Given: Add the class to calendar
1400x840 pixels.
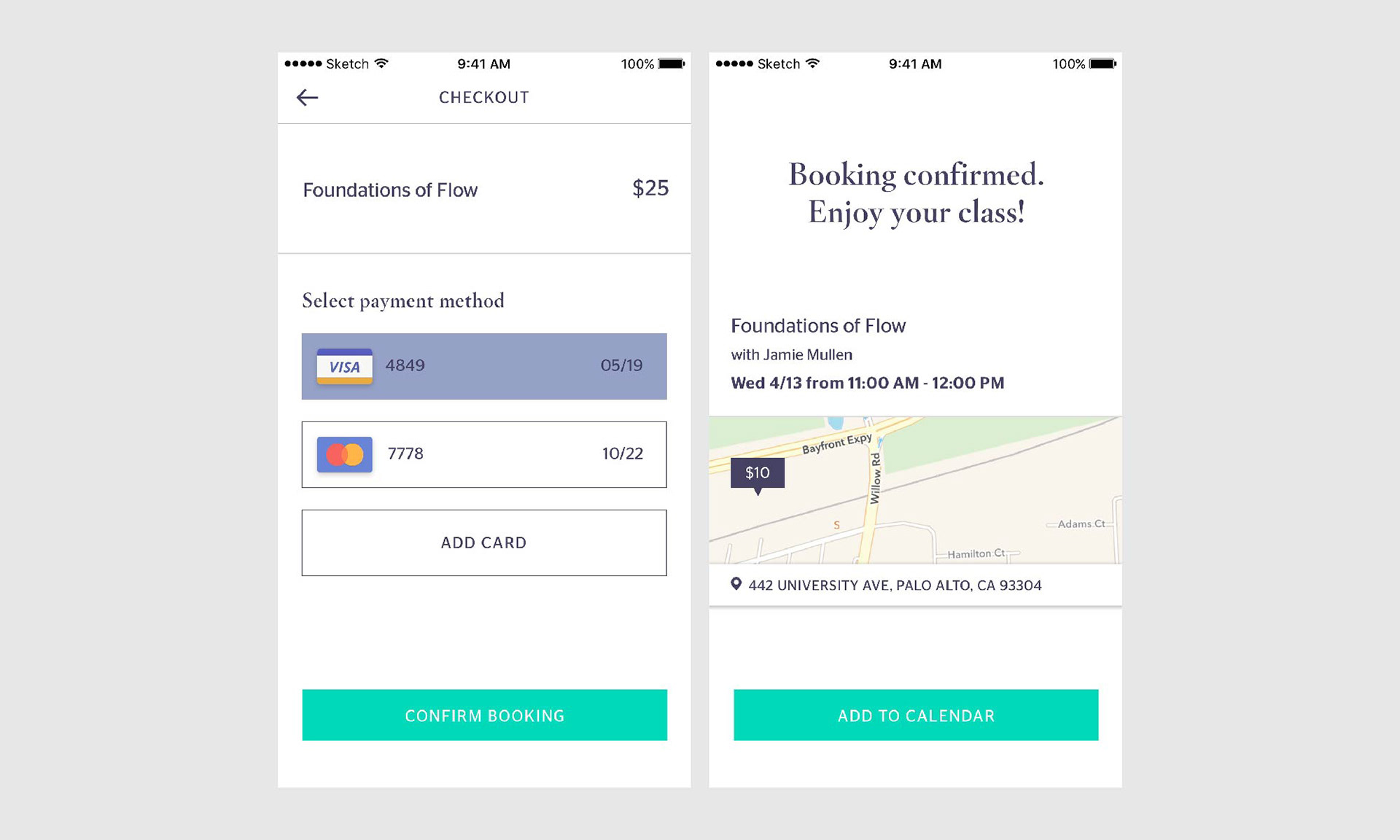Looking at the screenshot, I should click(915, 715).
